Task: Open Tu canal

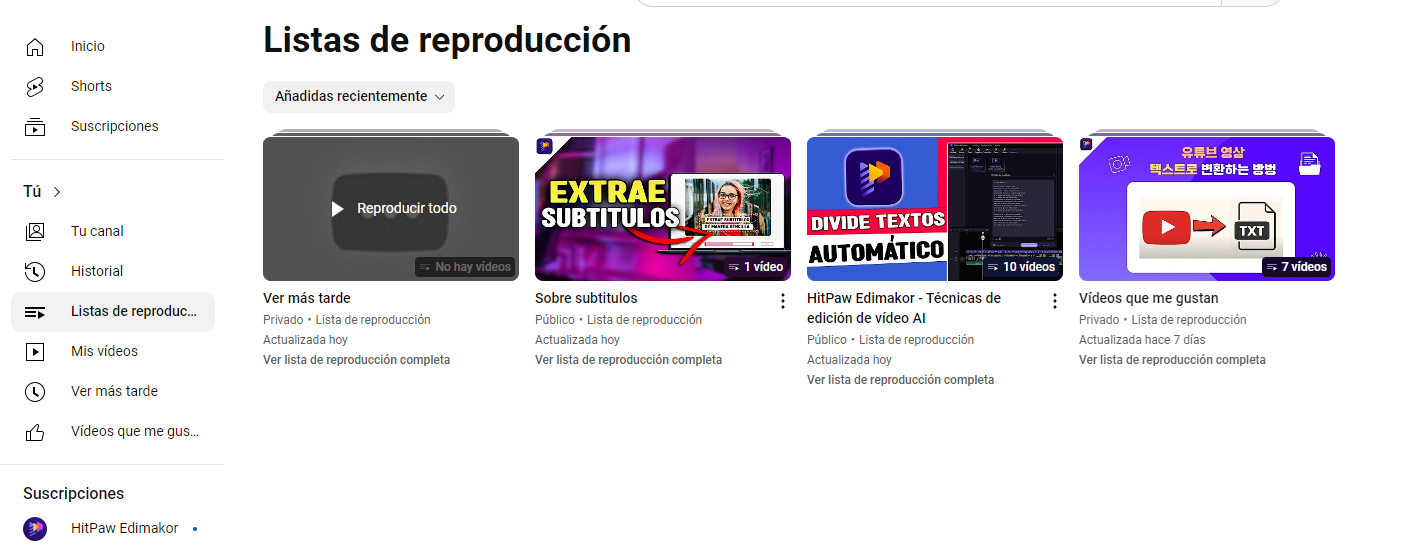Action: [x=96, y=232]
